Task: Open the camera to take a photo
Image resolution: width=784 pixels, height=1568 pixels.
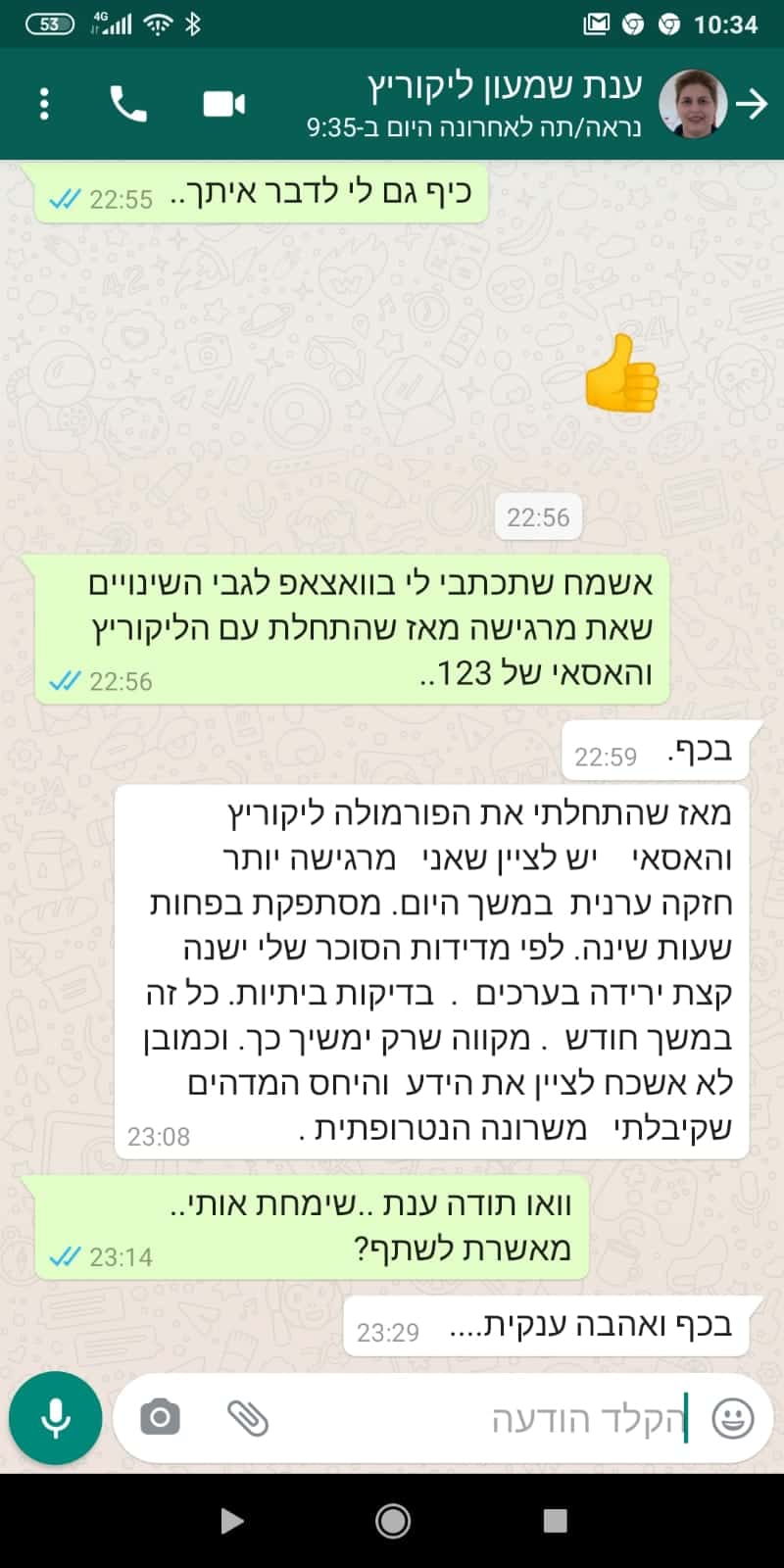Action: click(160, 1418)
